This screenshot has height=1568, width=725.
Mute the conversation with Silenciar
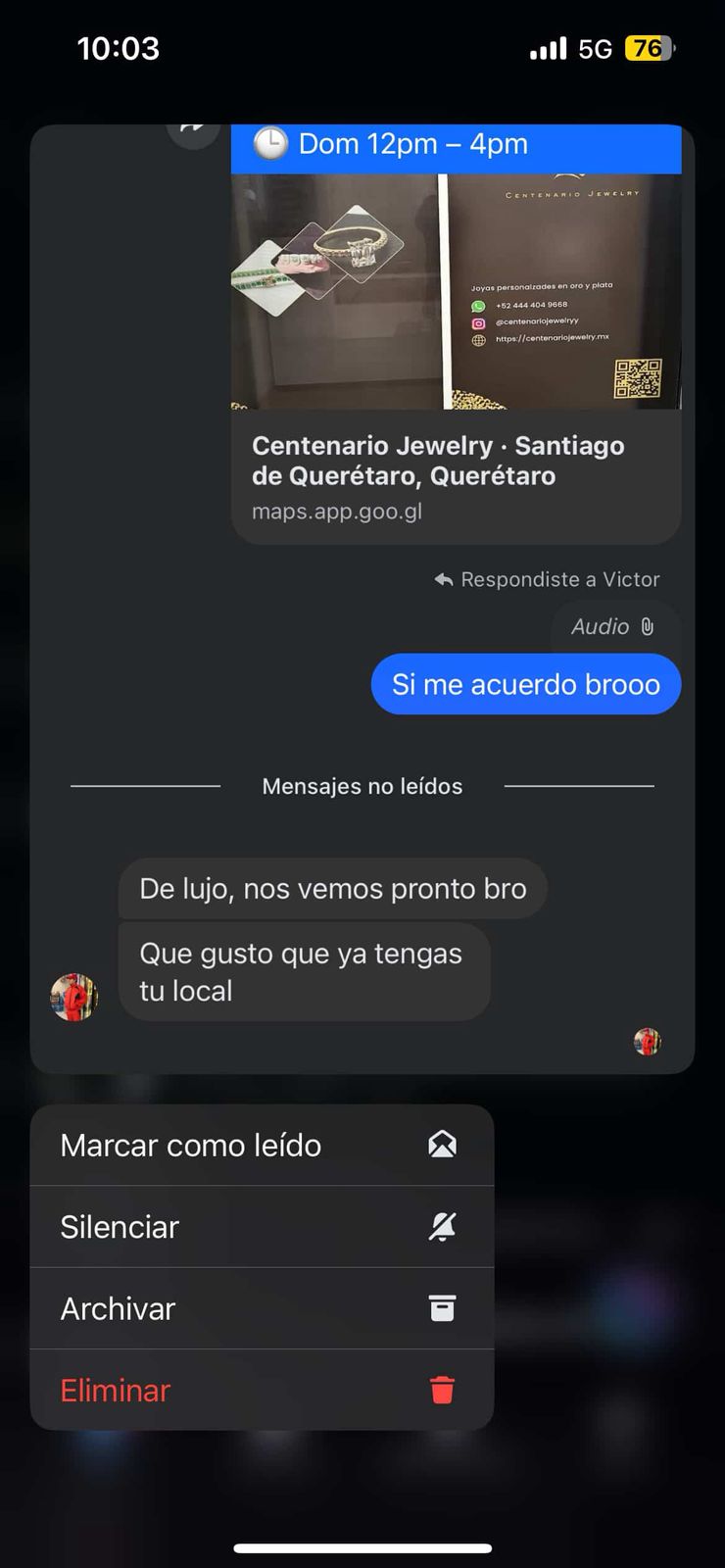click(261, 1227)
